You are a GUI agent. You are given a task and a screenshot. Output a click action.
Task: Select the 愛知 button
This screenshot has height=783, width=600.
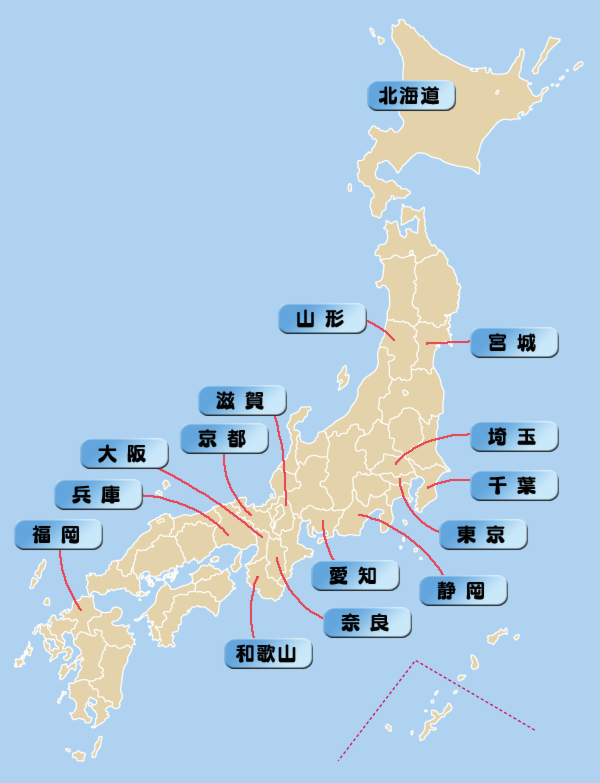pos(355,575)
